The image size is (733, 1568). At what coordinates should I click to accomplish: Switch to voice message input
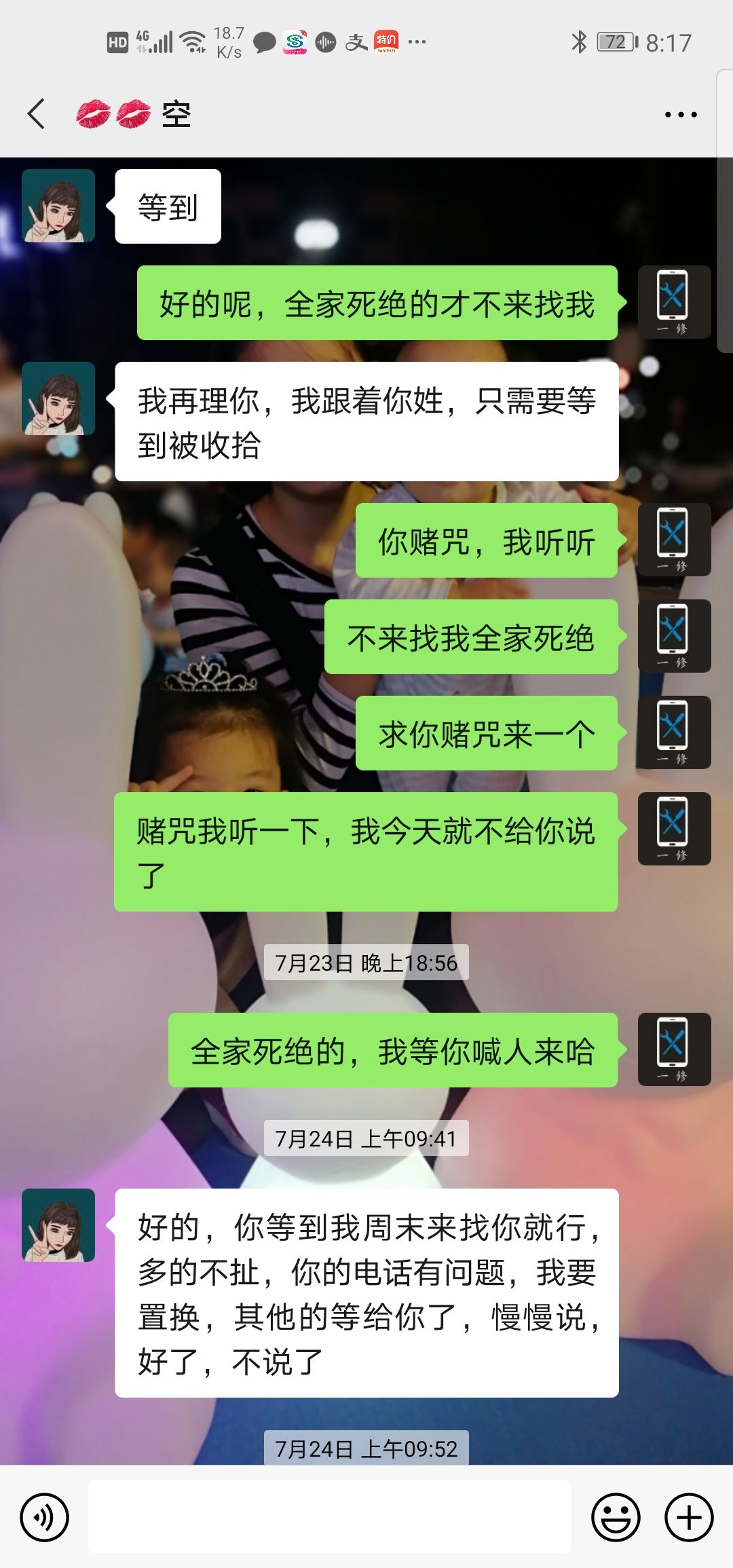(44, 1517)
